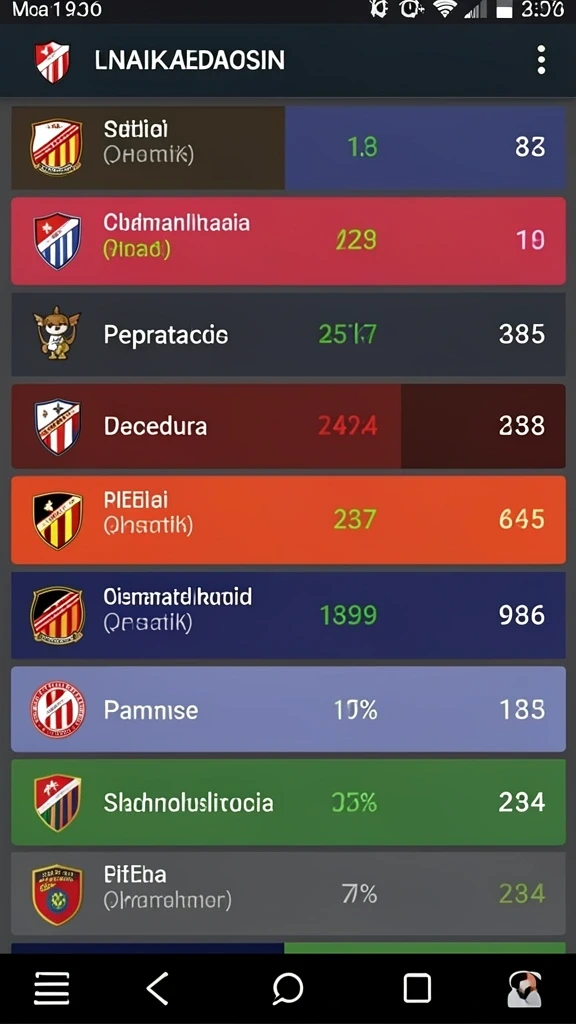Open the row showing 1899 and 986
This screenshot has height=1024, width=576.
288,615
